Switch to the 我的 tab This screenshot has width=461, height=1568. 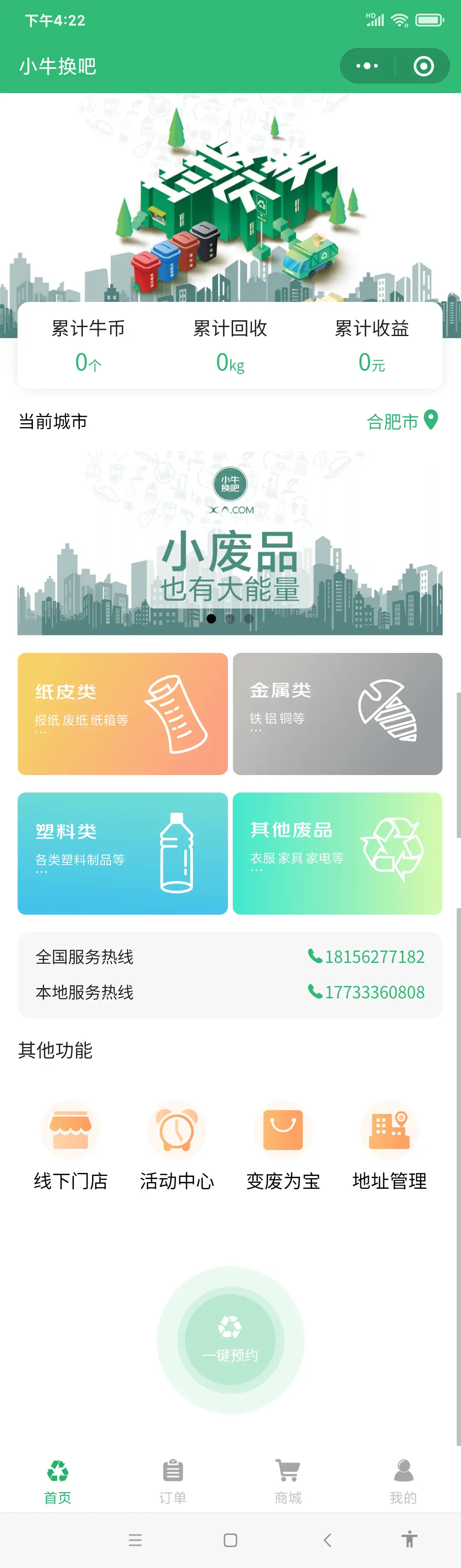(x=403, y=1481)
